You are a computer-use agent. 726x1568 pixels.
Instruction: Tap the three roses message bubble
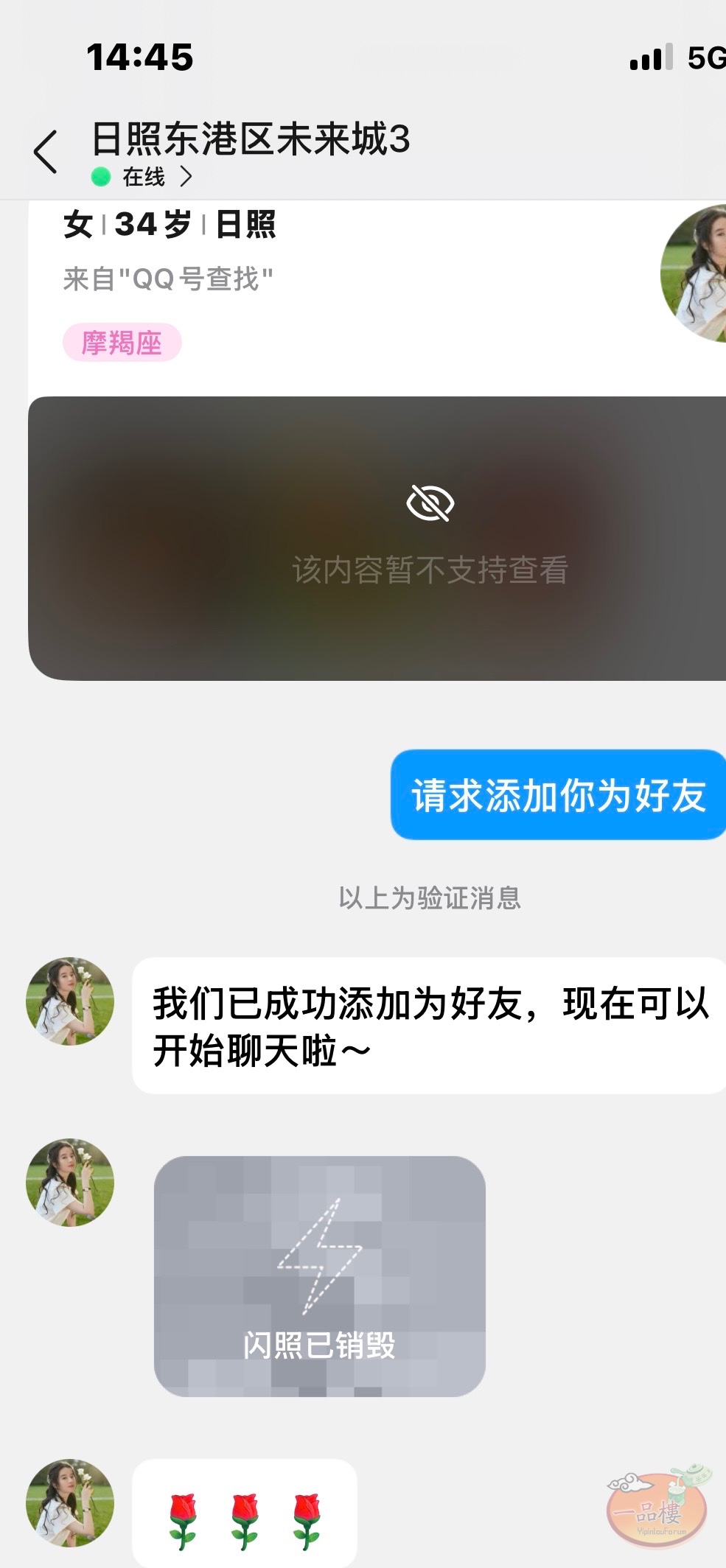point(245,1515)
